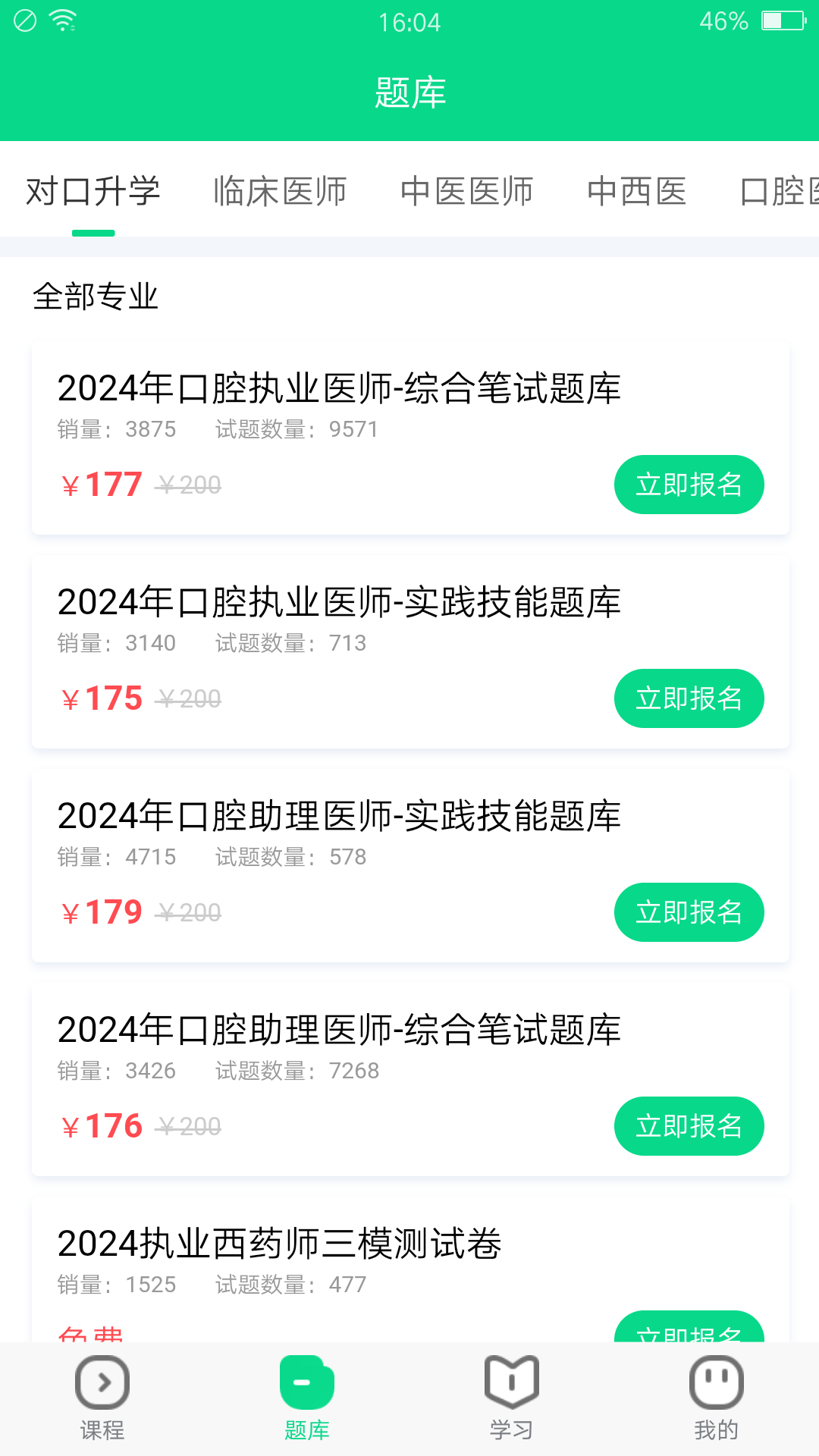
Task: Switch to the 对口升学 tab
Action: pos(94,191)
